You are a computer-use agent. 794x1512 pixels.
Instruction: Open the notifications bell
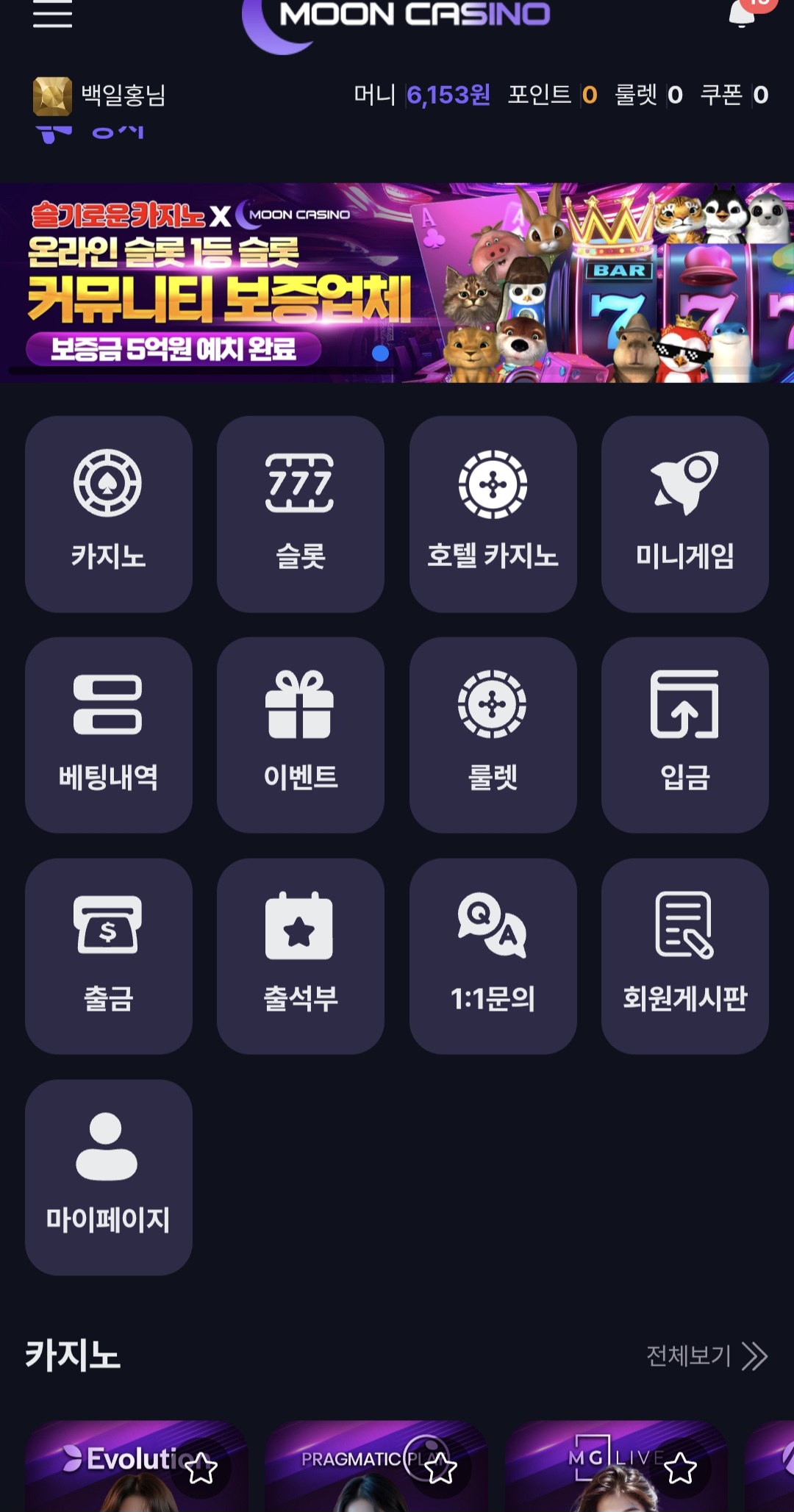(x=743, y=13)
